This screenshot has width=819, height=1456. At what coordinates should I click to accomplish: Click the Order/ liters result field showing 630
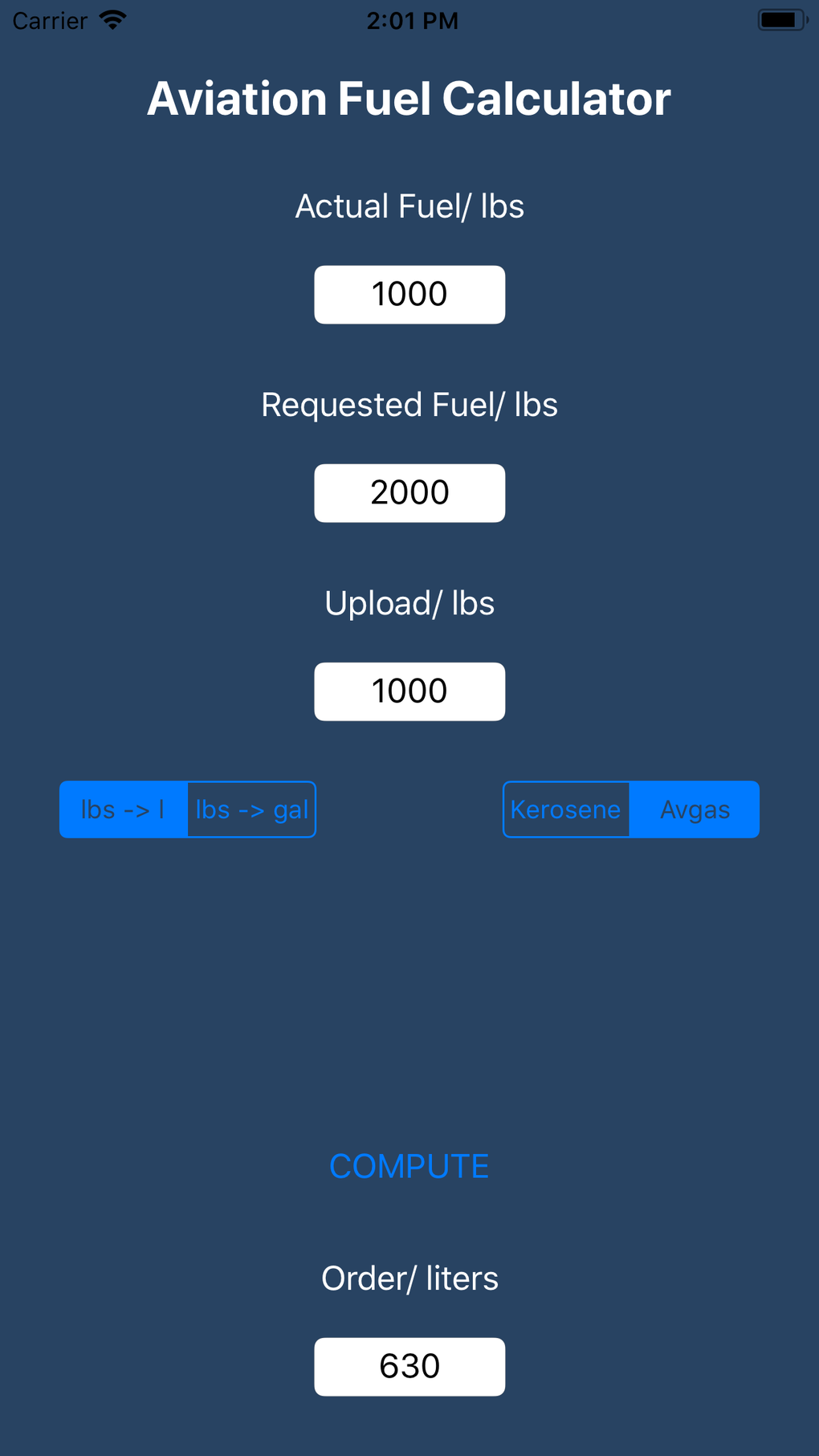pos(409,1365)
